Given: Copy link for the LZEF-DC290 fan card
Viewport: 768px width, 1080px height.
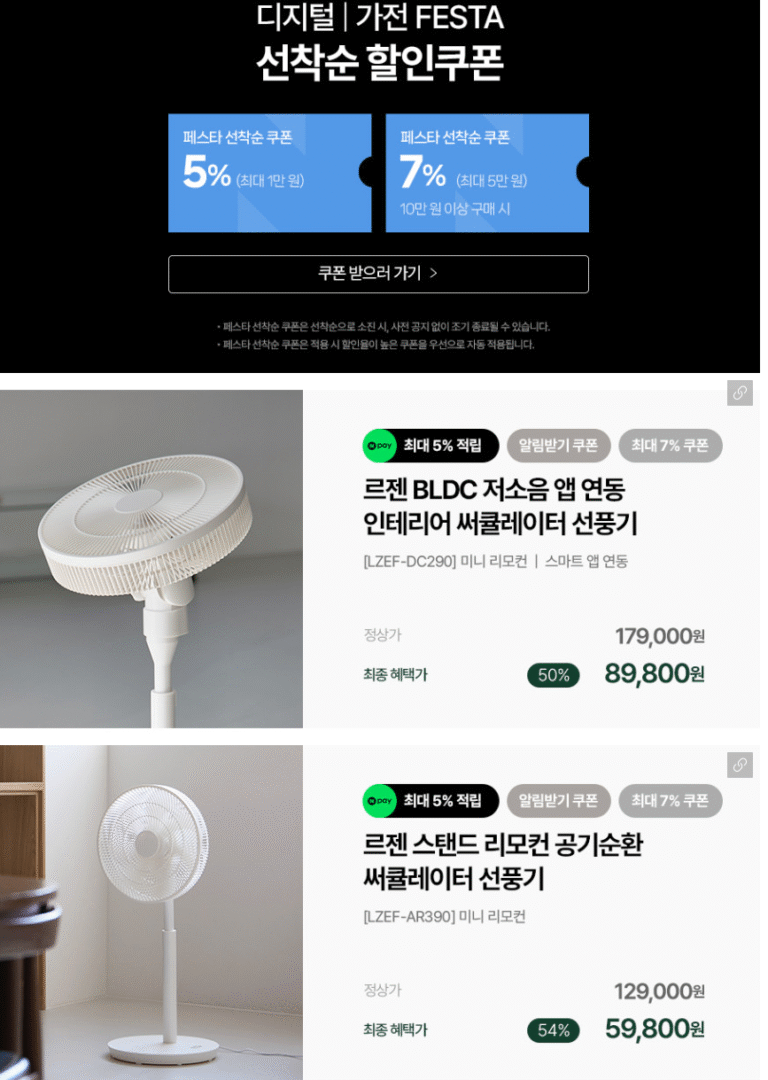Looking at the screenshot, I should point(740,393).
